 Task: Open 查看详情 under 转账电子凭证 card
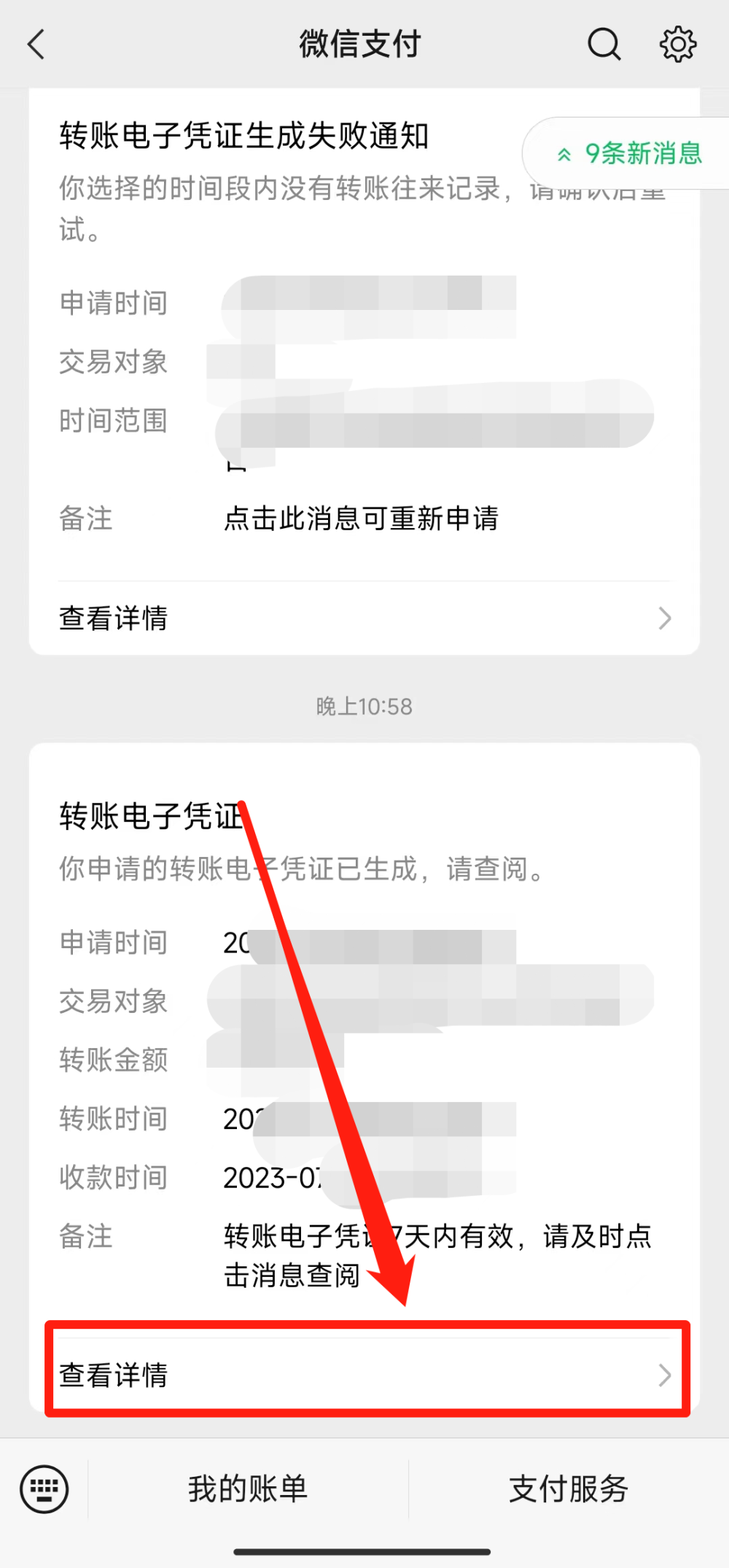click(364, 1375)
